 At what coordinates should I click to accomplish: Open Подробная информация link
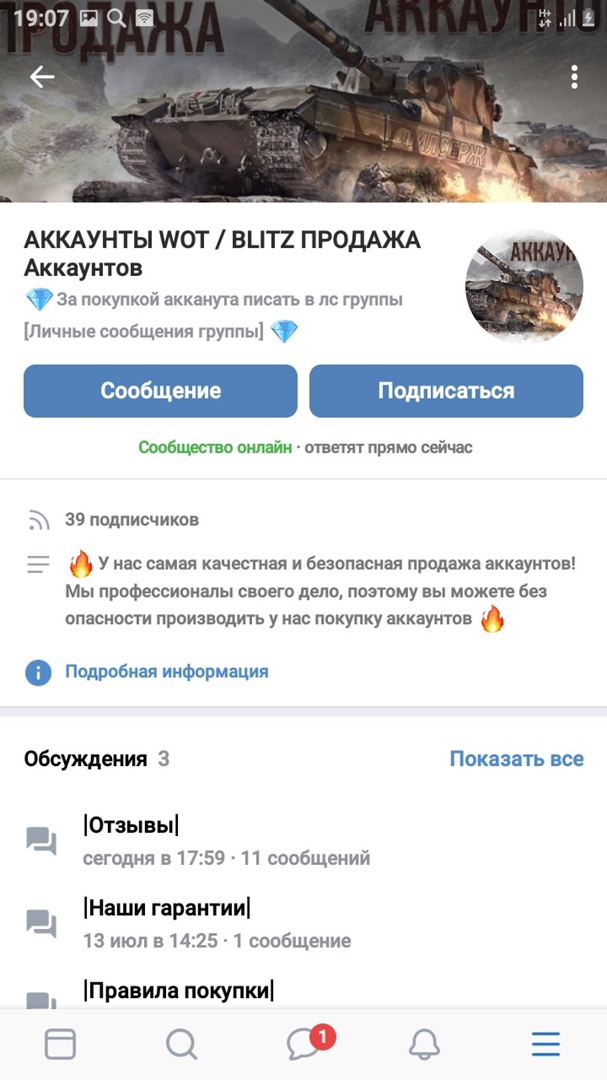pos(166,671)
